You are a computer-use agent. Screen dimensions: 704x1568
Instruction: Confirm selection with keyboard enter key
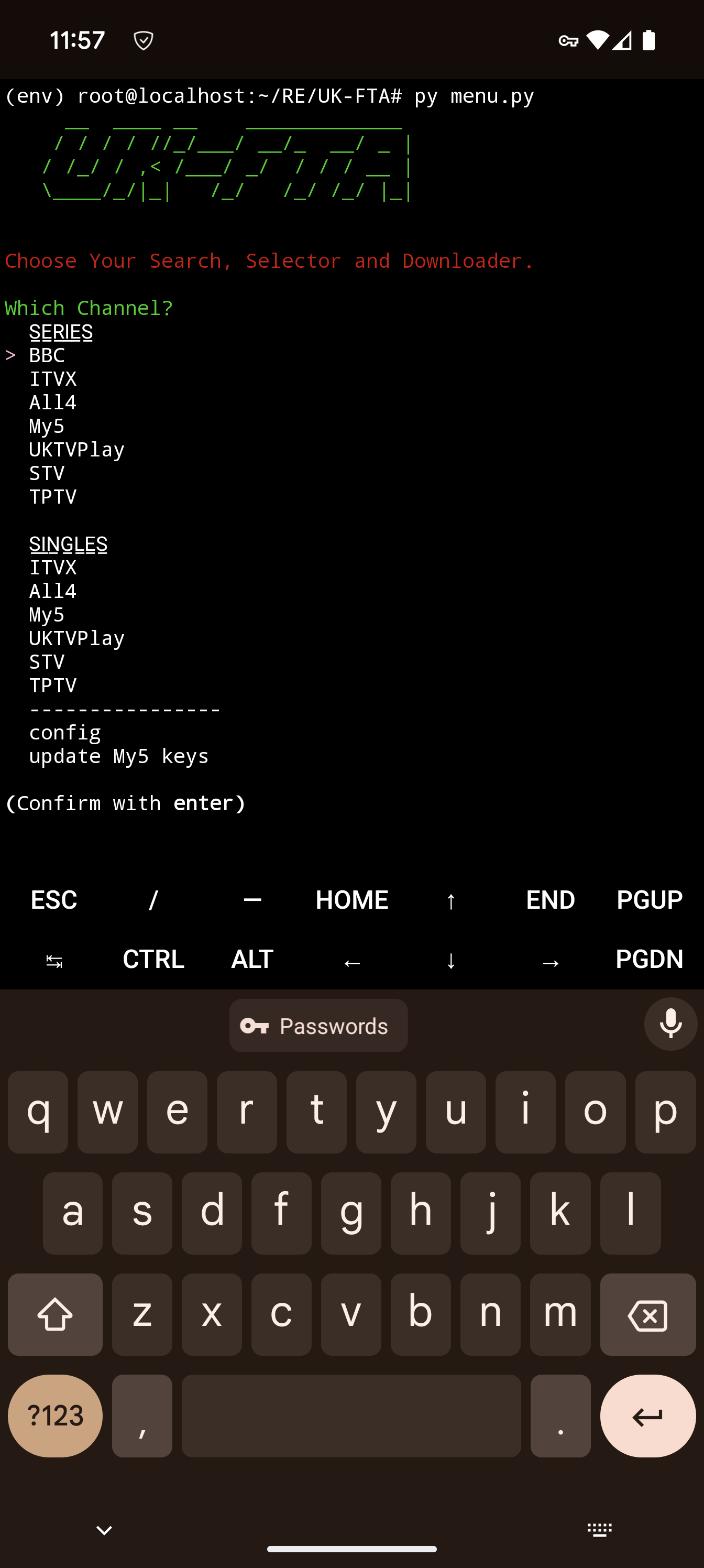(x=647, y=1416)
